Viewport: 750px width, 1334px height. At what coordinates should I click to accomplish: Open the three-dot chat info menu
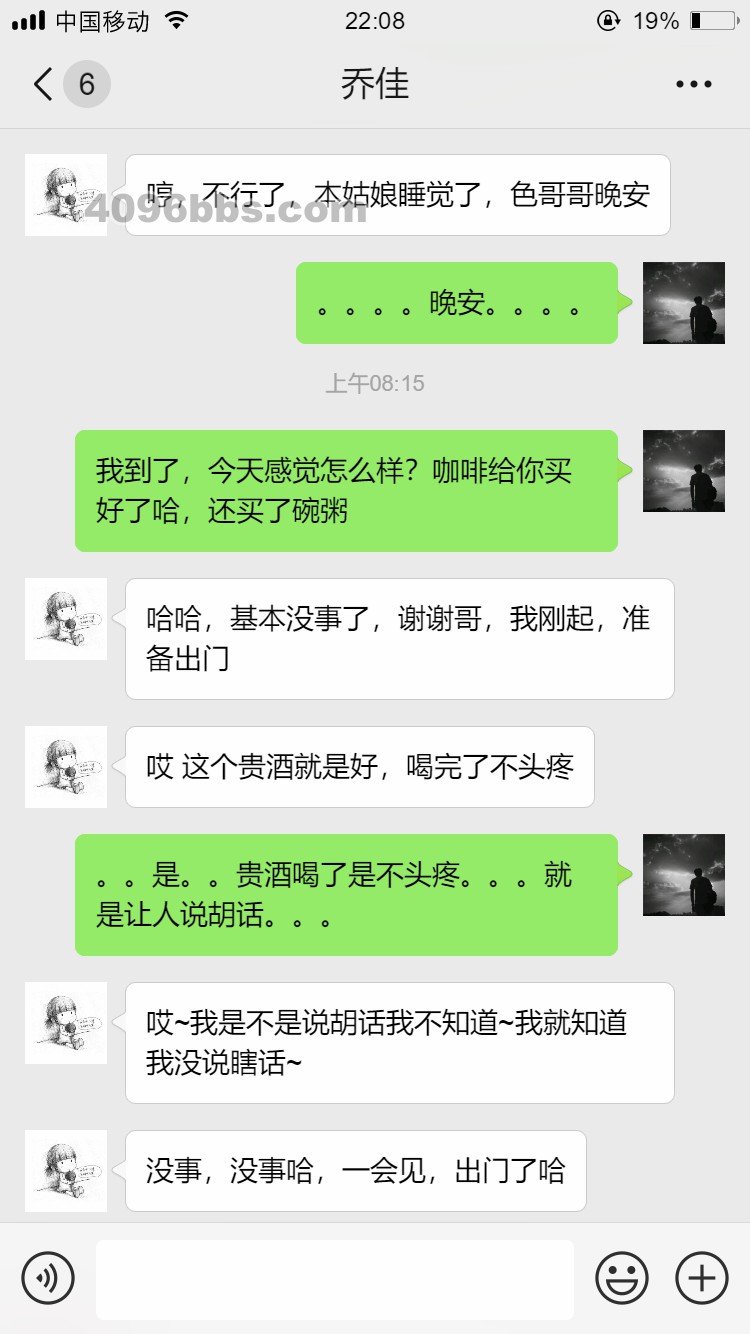(x=693, y=85)
